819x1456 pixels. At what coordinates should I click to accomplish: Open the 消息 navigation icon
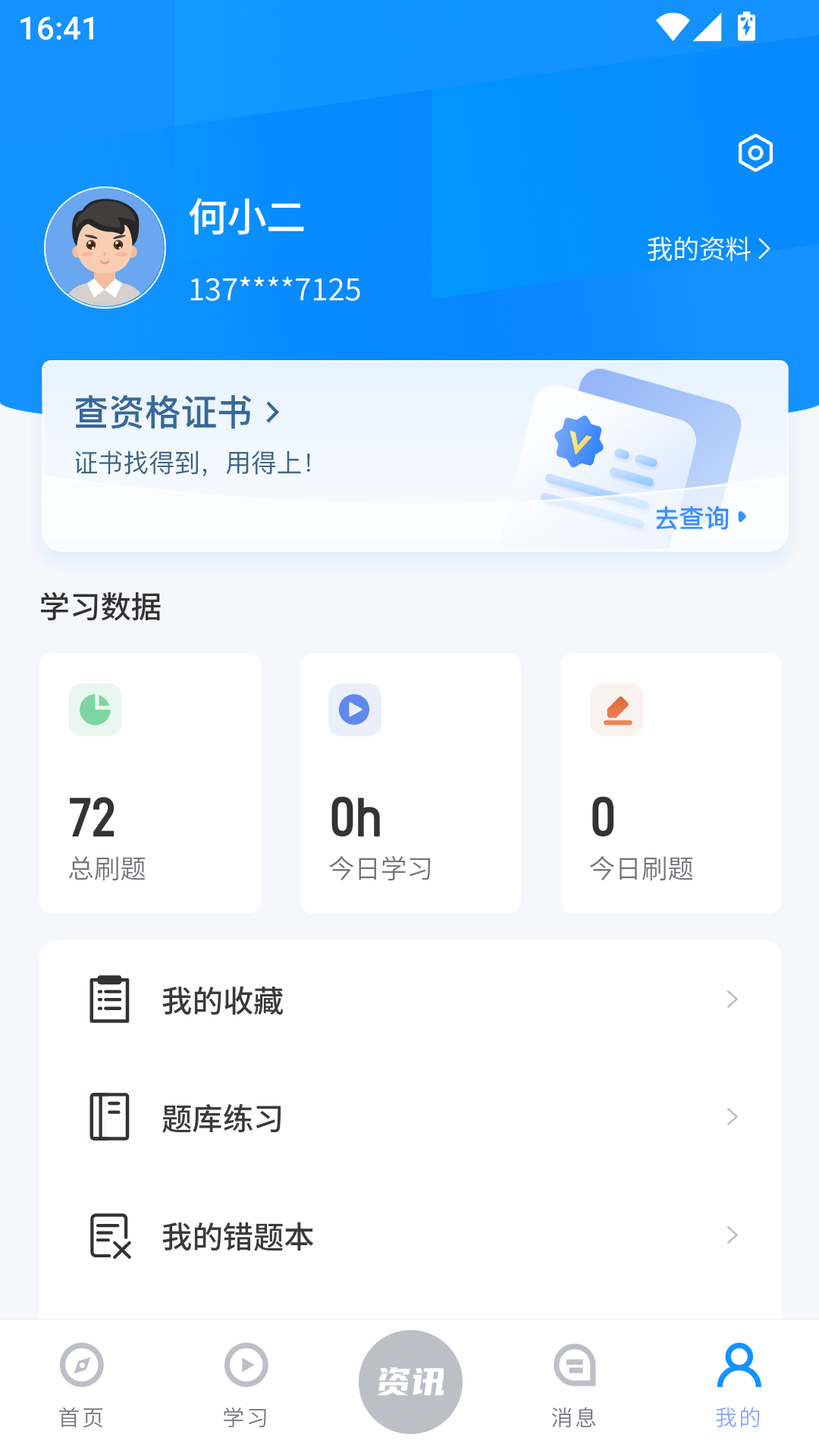pos(573,1365)
